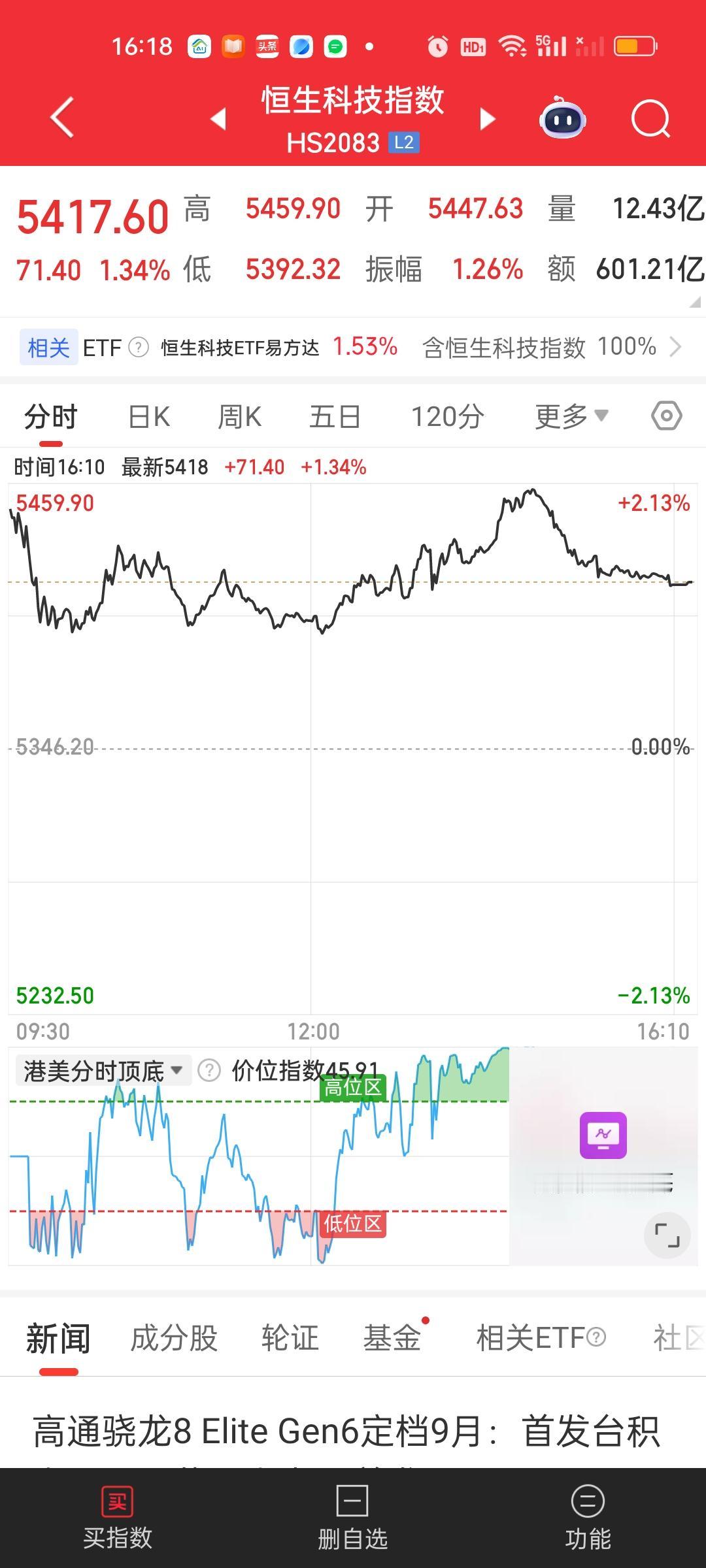The height and width of the screenshot is (1568, 706).
Task: Remove from watchlist via 删自选
Action: [x=353, y=1518]
